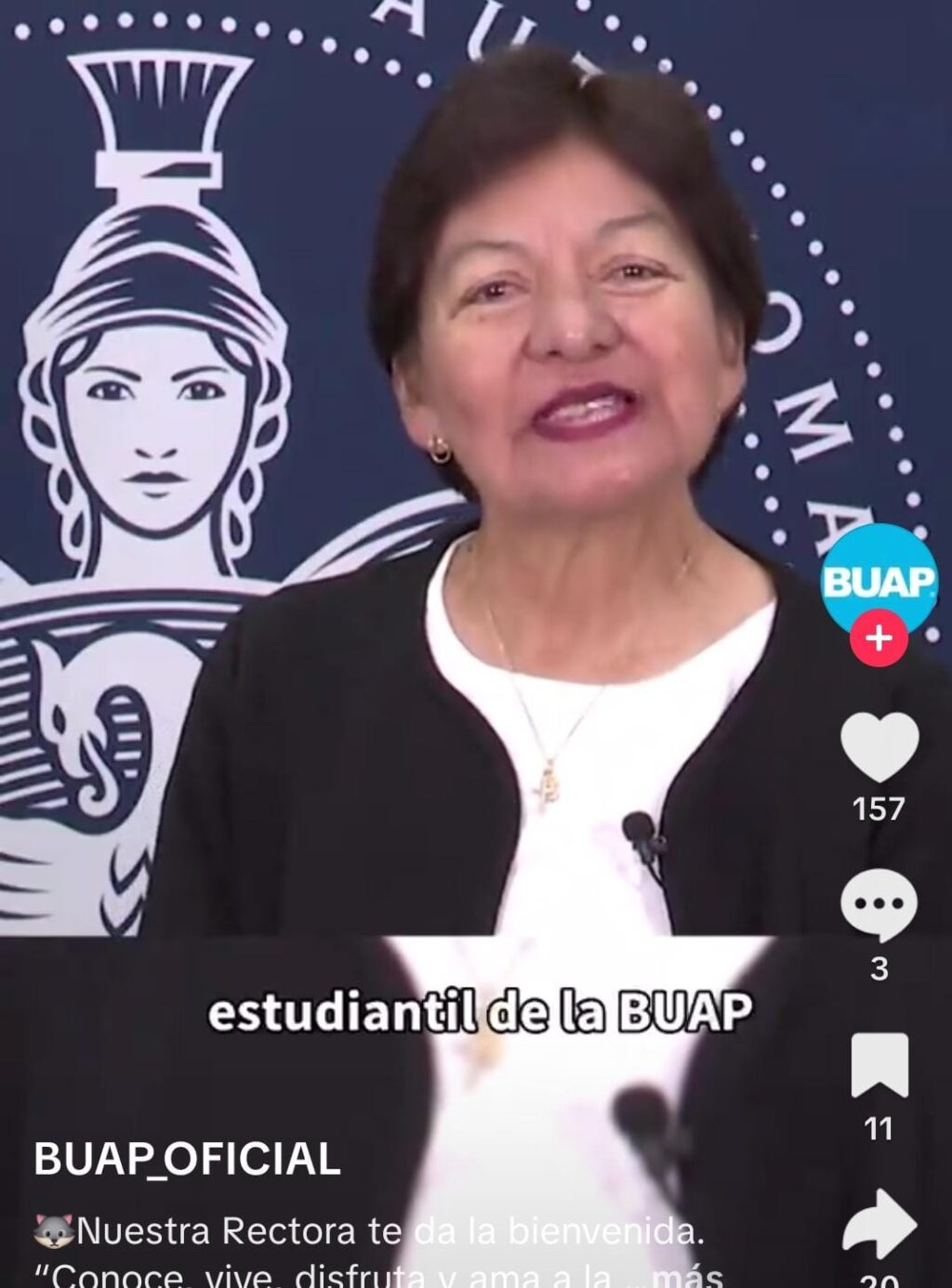Follow BUAP with the plus button
The width and height of the screenshot is (952, 1288).
879,638
